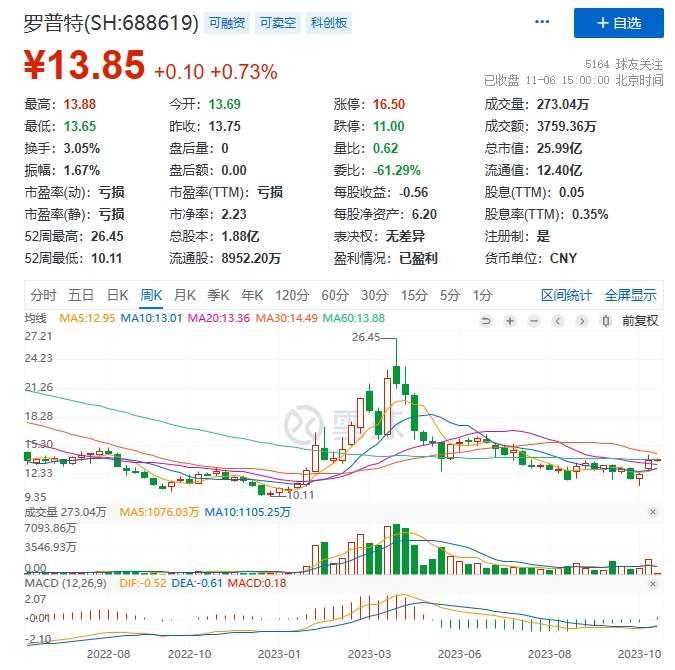Open chart in 全屏显示 fullscreen
This screenshot has width=675, height=670.
(x=630, y=295)
